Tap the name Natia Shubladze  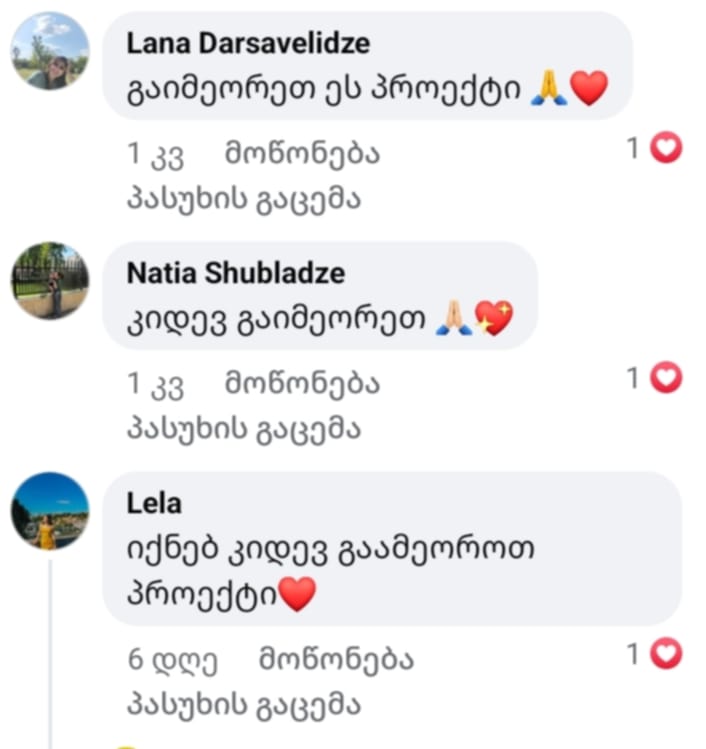point(236,273)
